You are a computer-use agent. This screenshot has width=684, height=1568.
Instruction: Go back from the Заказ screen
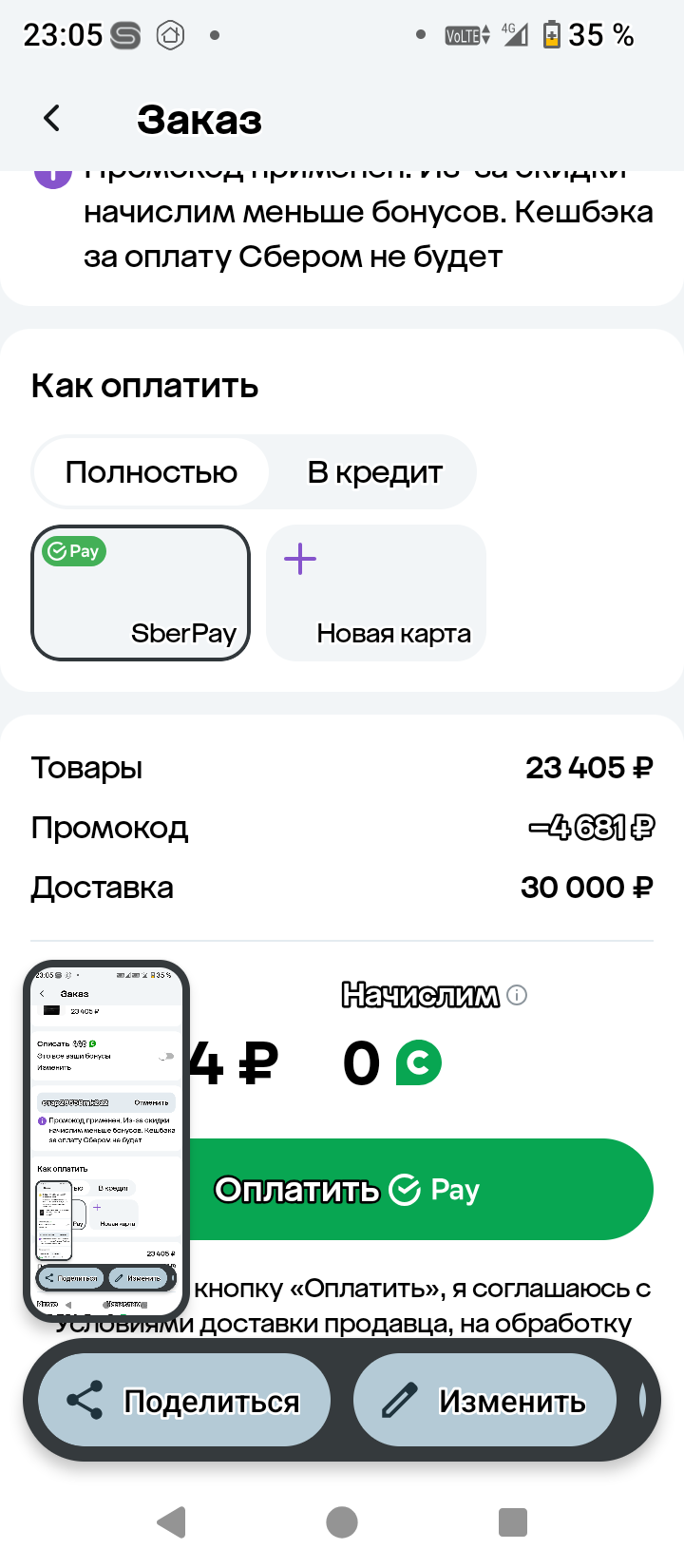(52, 119)
